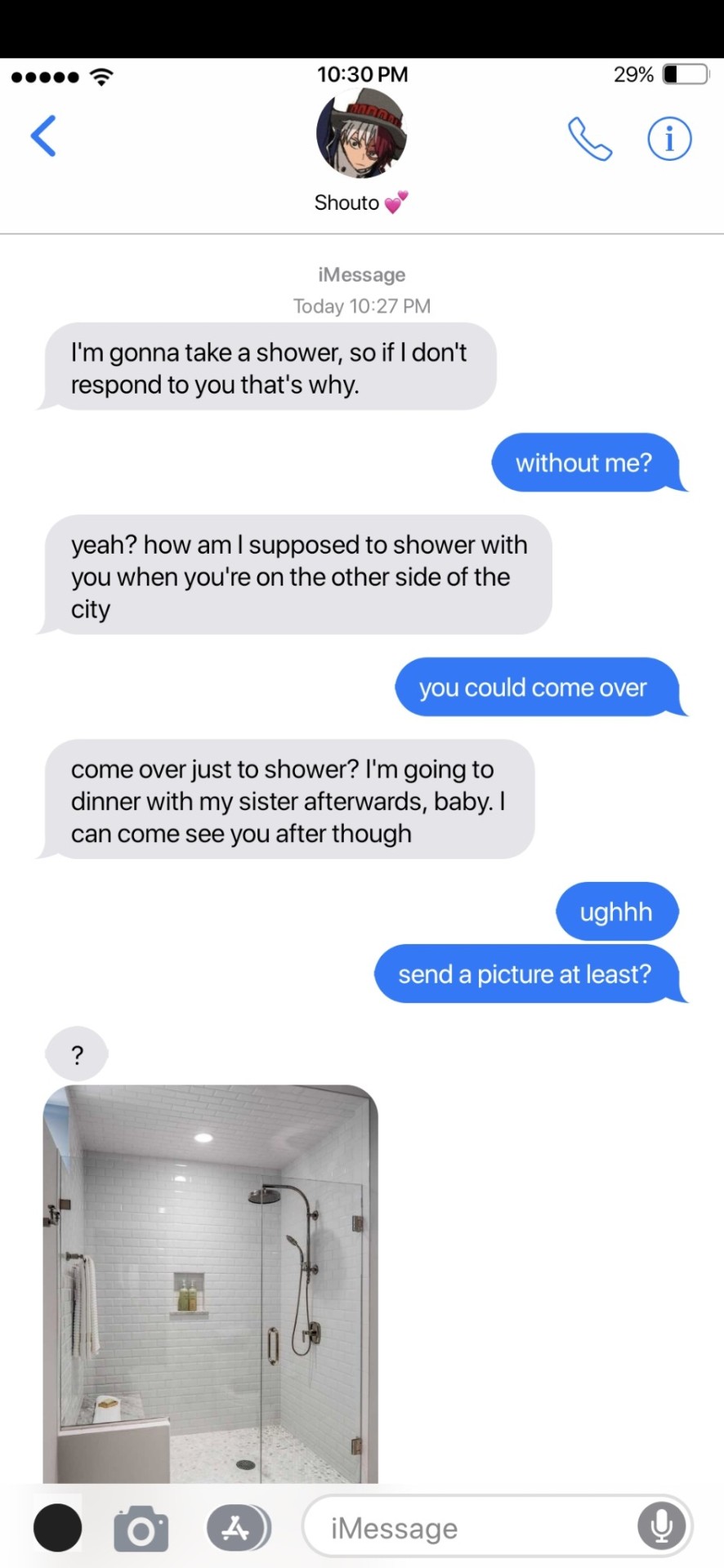Record an audio message with the microphone

[661, 1526]
